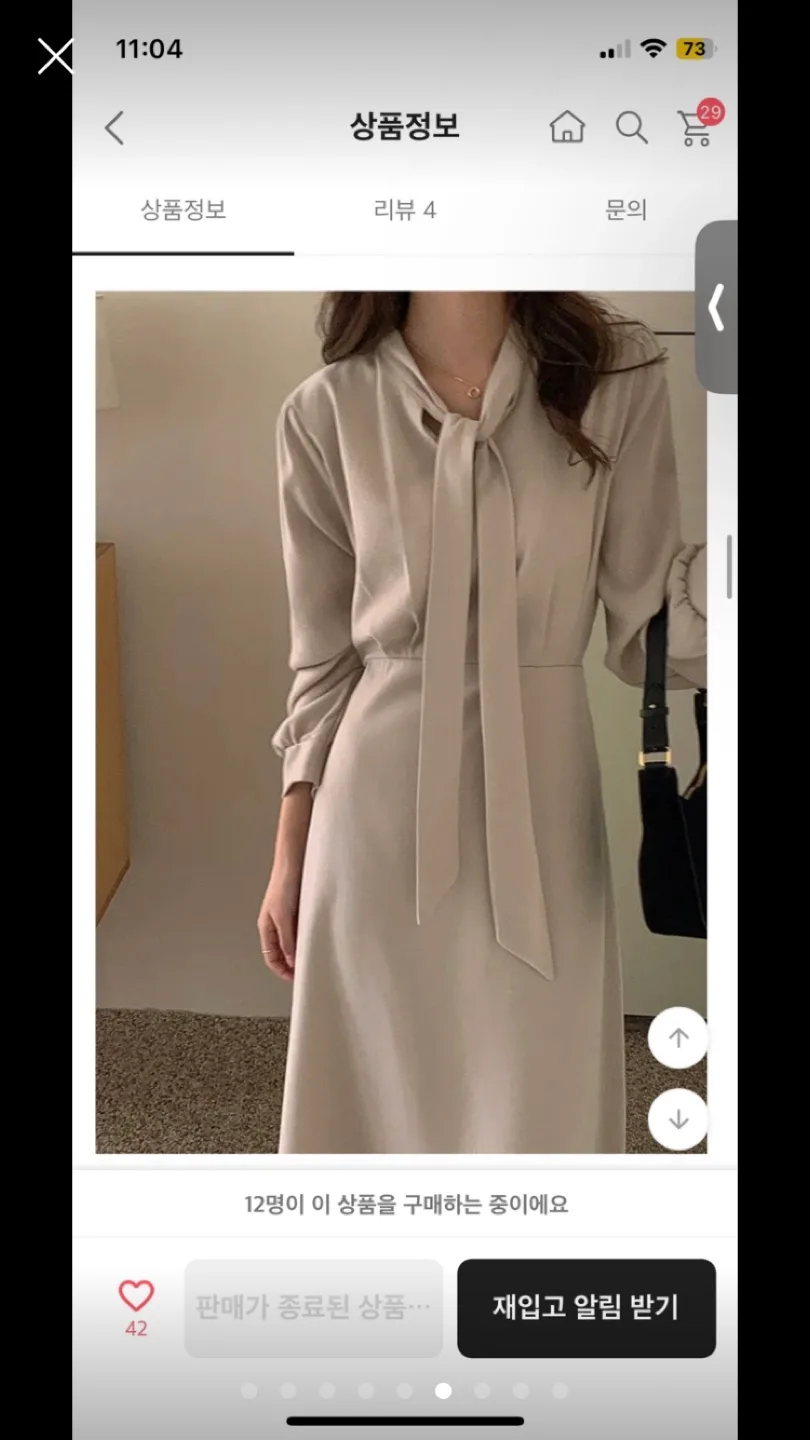Viewport: 810px width, 1440px height.
Task: Go back using the arrow beside 상품정보
Action: [x=115, y=128]
